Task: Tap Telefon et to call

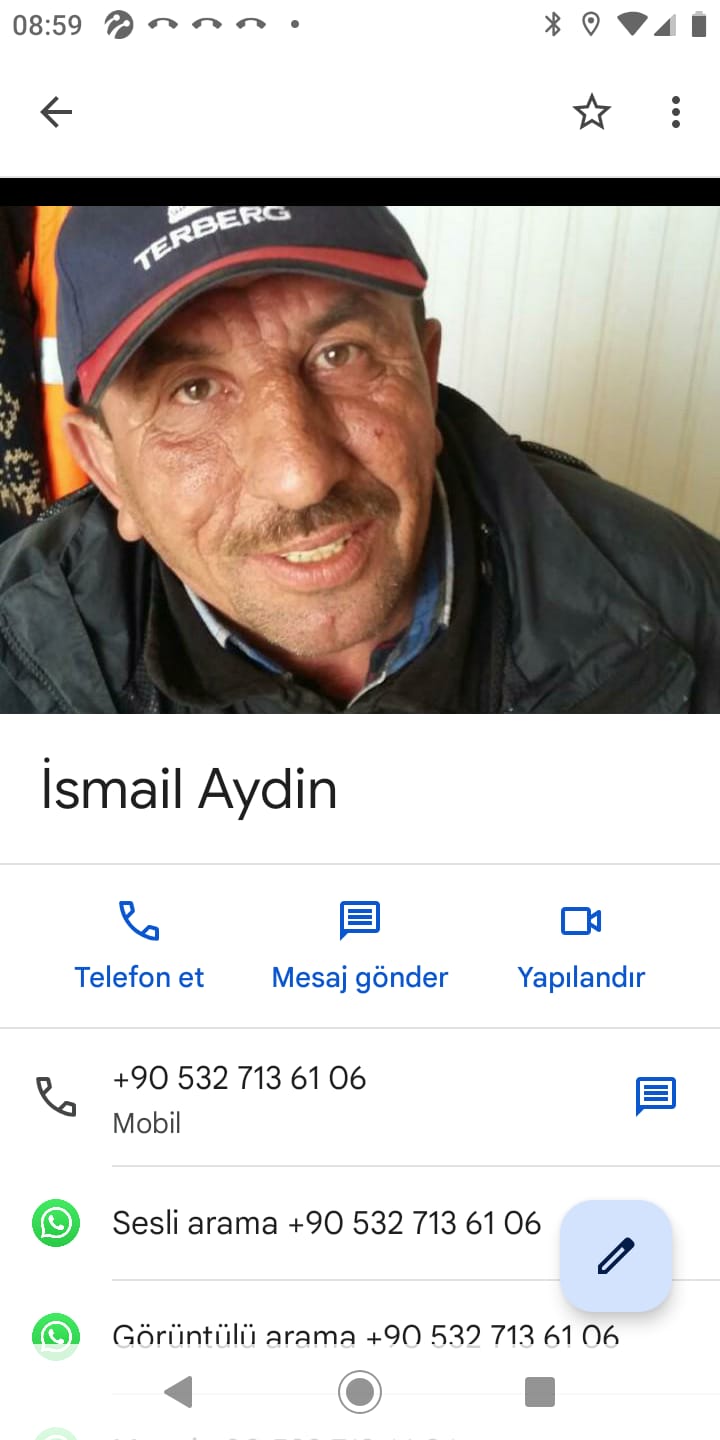Action: point(139,945)
